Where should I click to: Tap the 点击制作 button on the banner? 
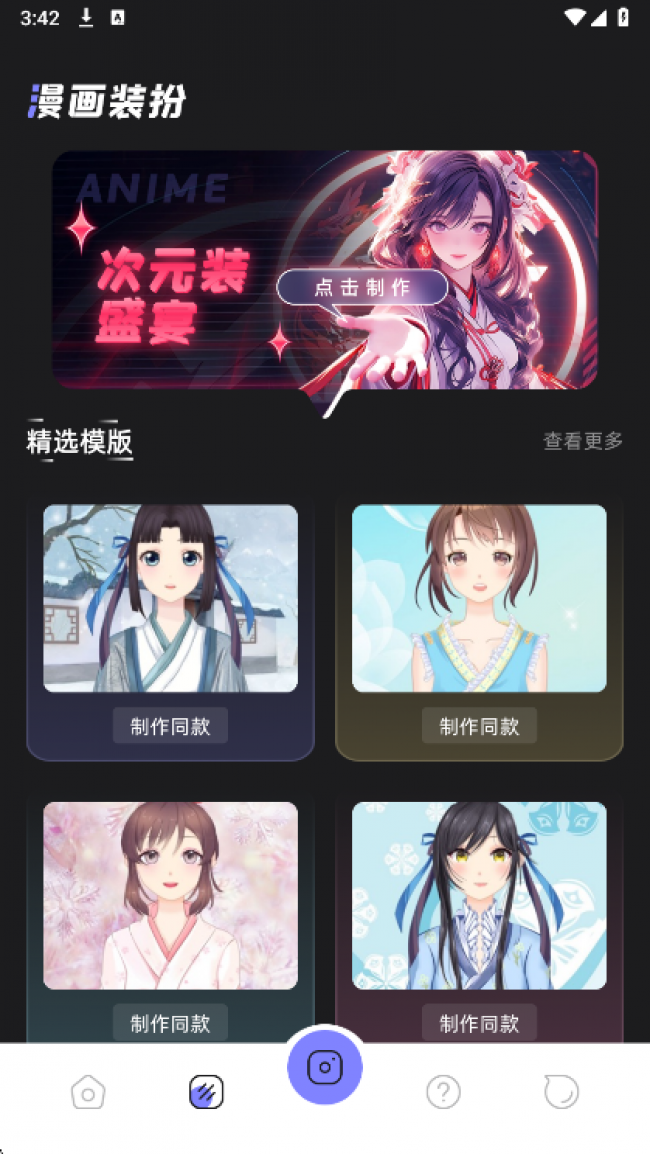(x=361, y=288)
